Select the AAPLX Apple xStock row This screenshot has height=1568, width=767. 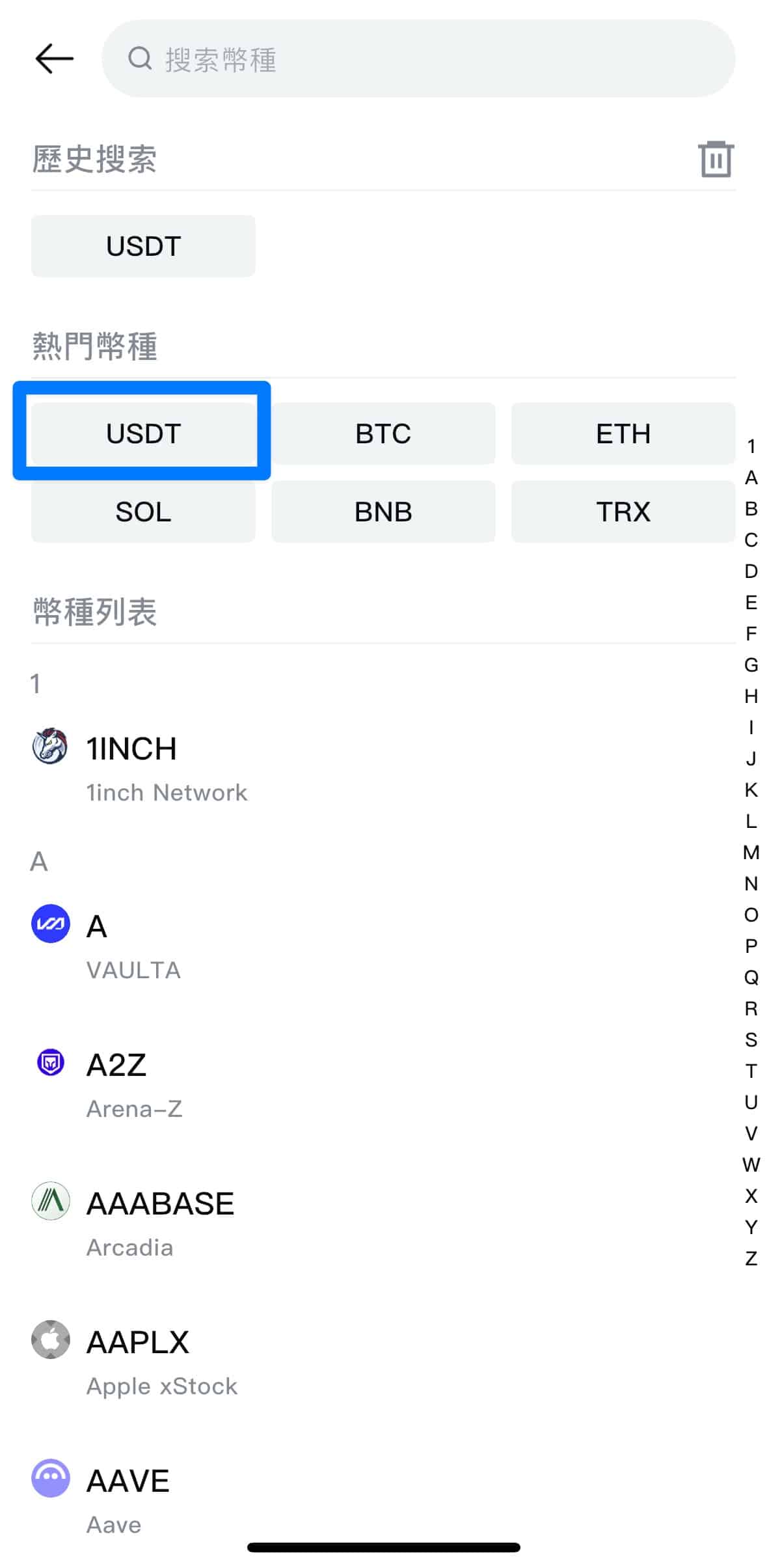tap(383, 1361)
